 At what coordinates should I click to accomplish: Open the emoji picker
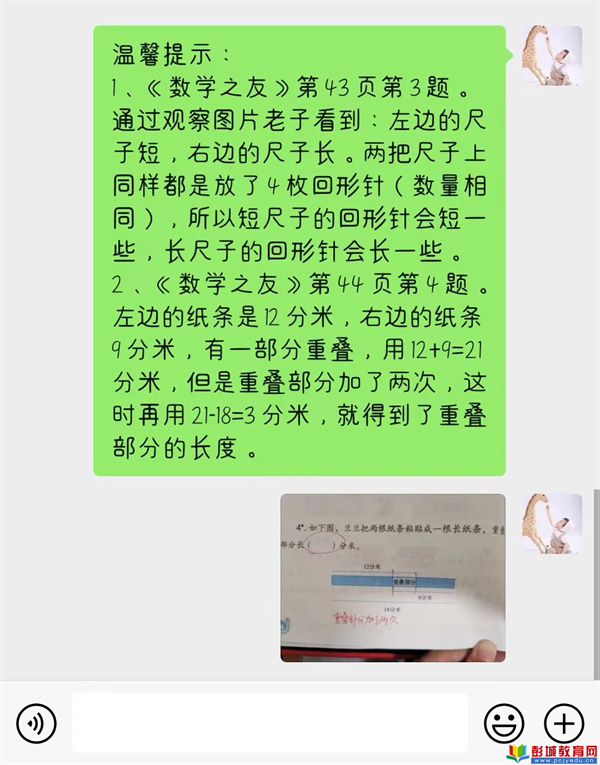click(504, 722)
